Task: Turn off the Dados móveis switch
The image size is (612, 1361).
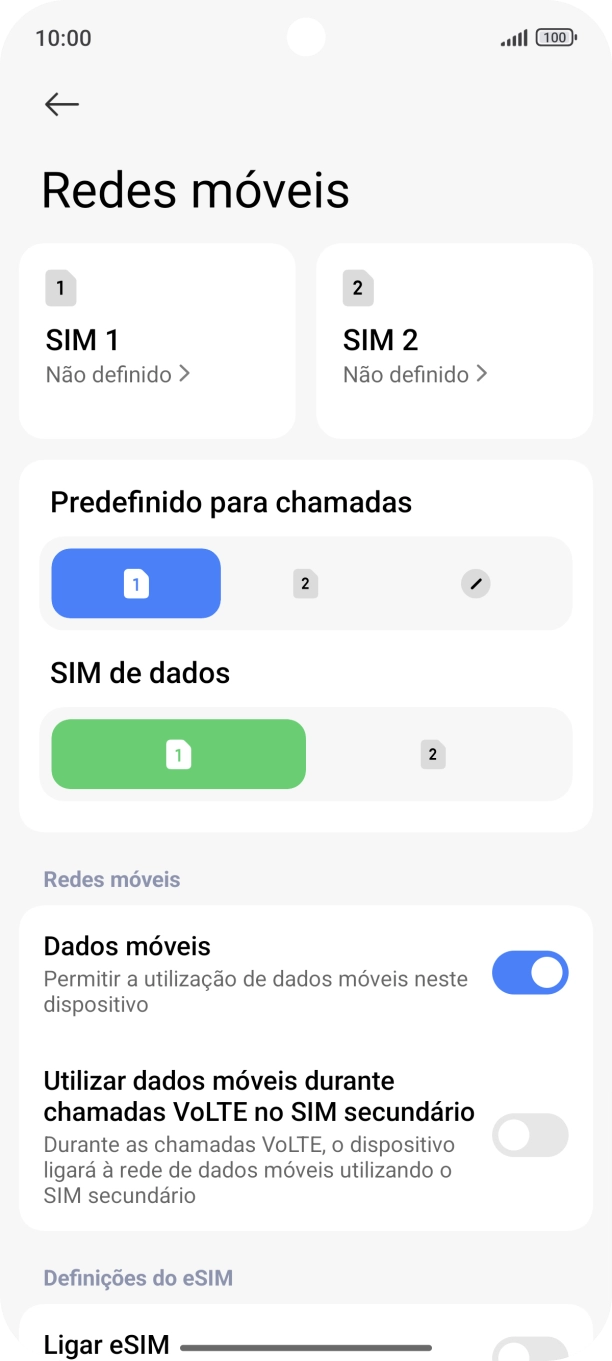Action: tap(529, 973)
